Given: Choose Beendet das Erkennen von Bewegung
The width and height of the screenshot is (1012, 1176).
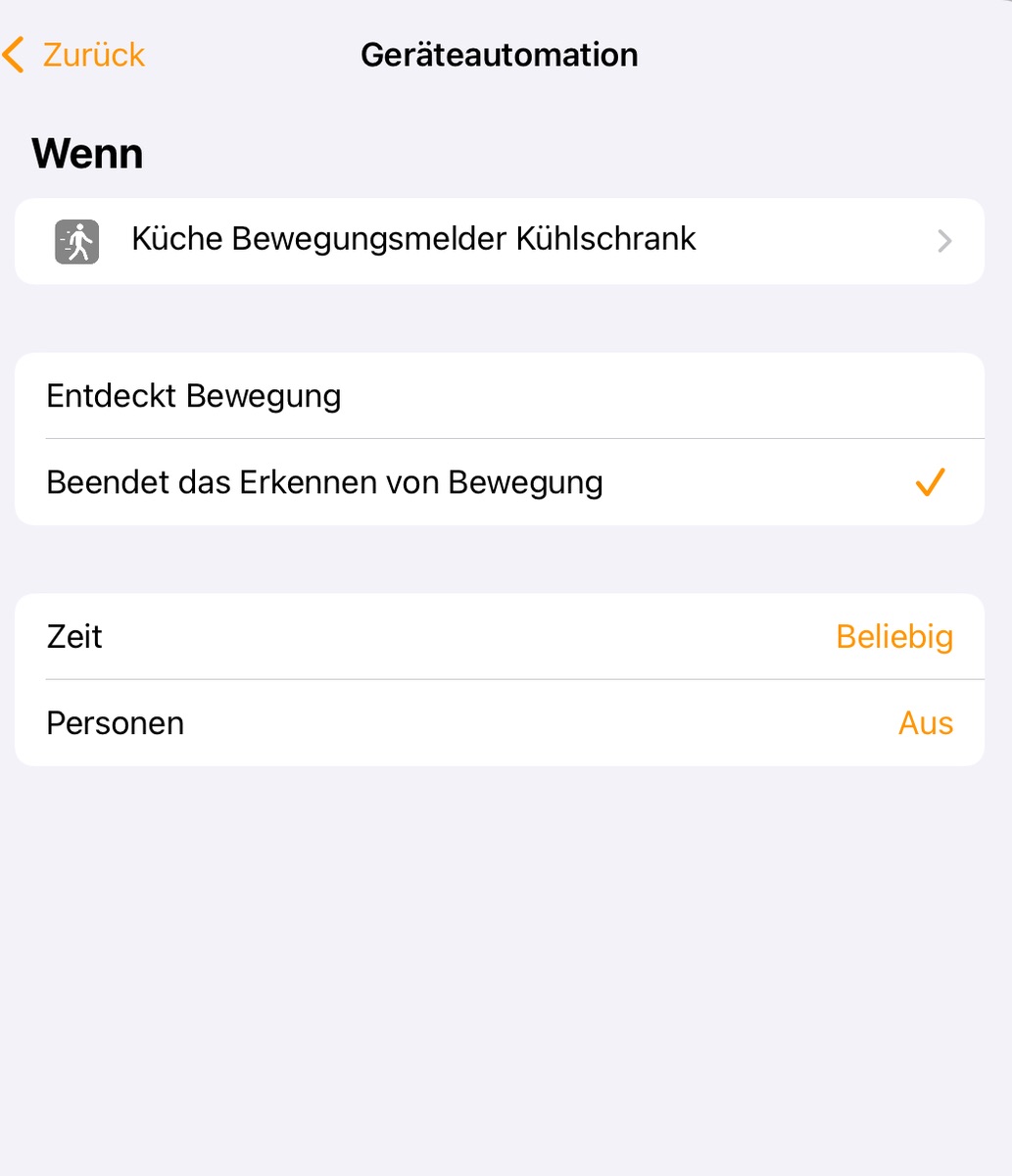Looking at the screenshot, I should 499,482.
